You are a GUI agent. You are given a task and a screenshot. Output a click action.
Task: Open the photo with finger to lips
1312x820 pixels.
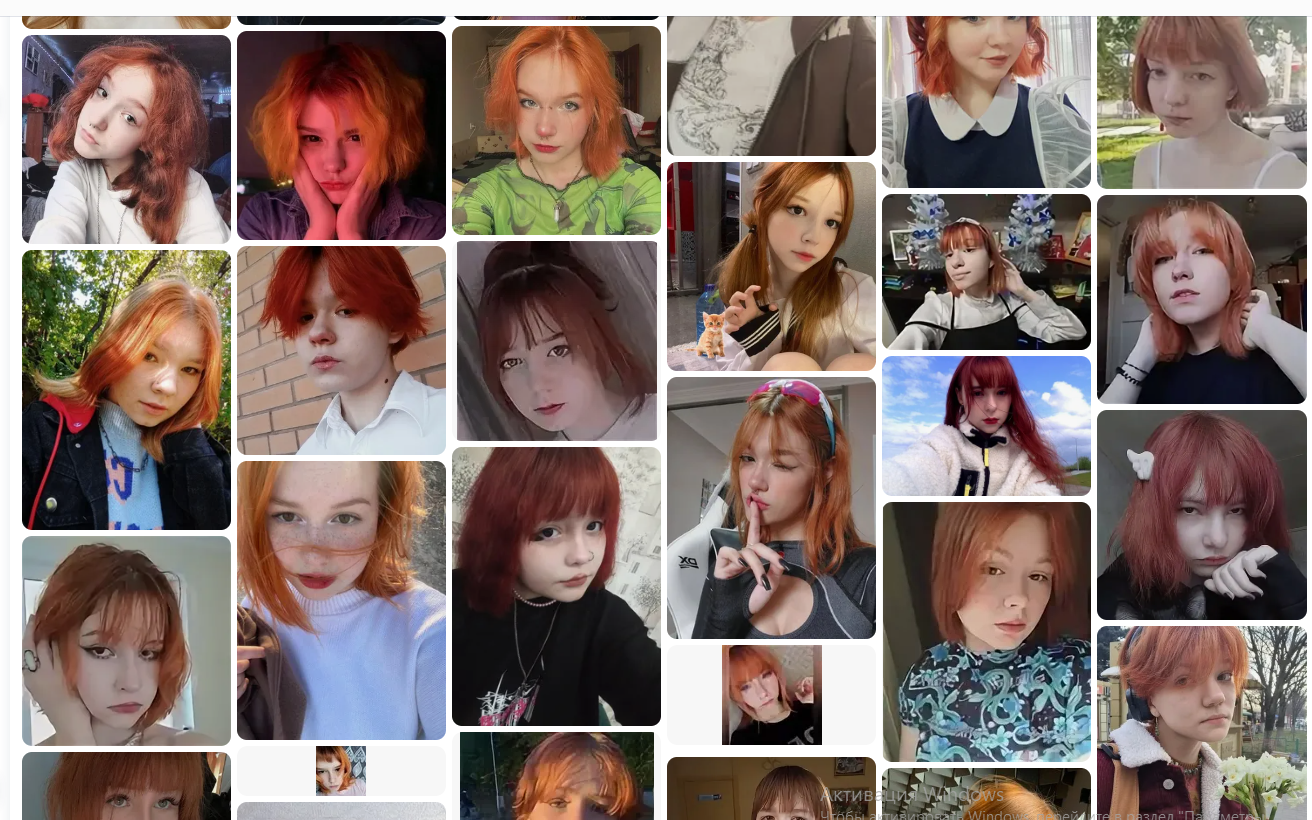coord(771,508)
